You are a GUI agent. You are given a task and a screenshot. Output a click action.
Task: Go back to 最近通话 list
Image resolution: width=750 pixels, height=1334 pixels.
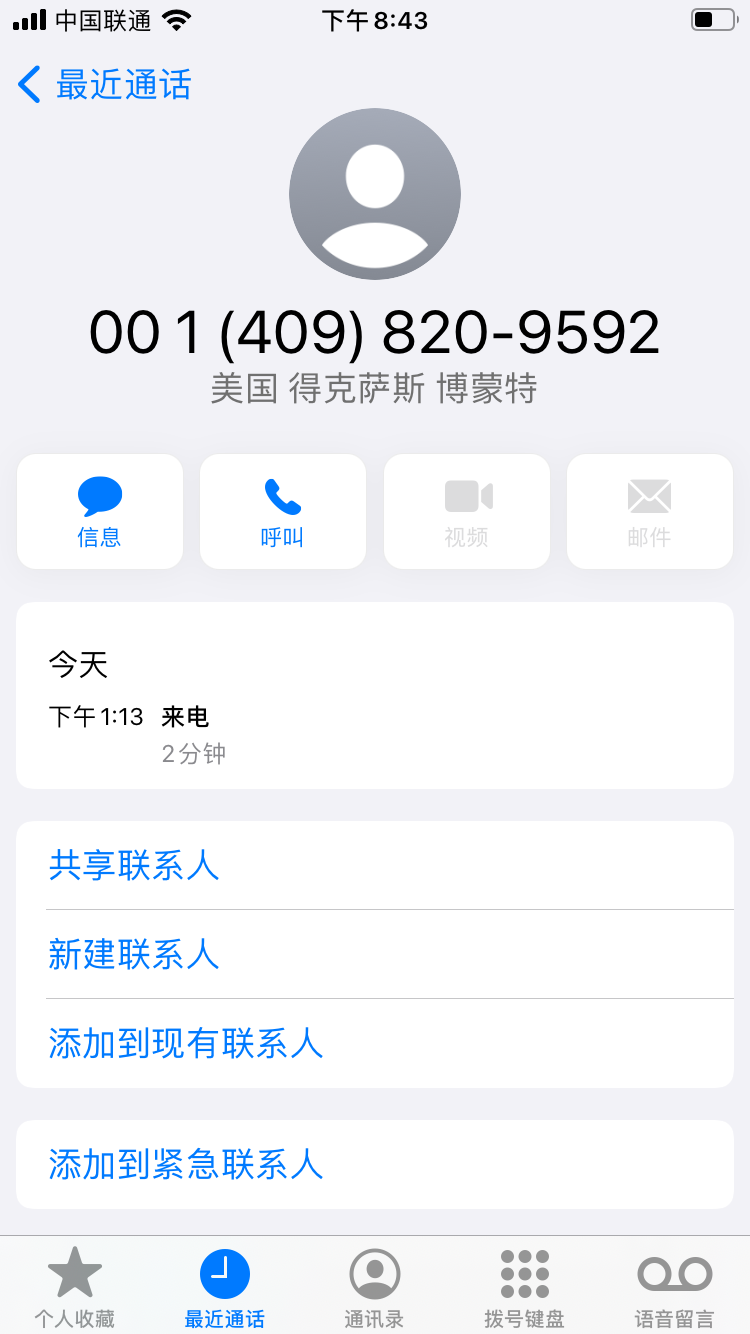click(x=105, y=85)
